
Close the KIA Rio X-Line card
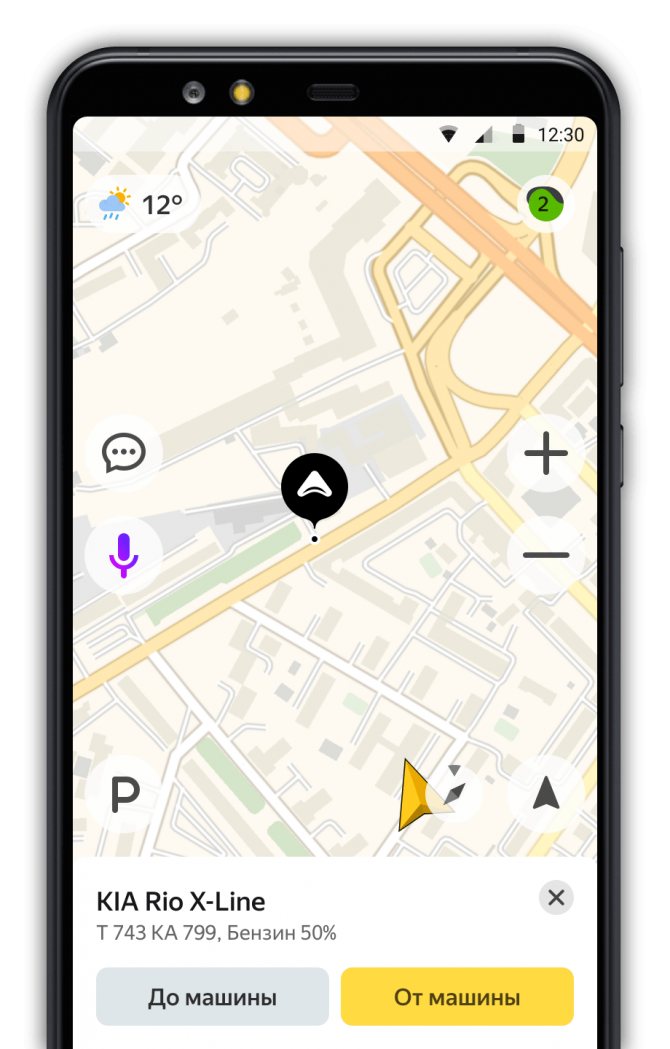(556, 898)
